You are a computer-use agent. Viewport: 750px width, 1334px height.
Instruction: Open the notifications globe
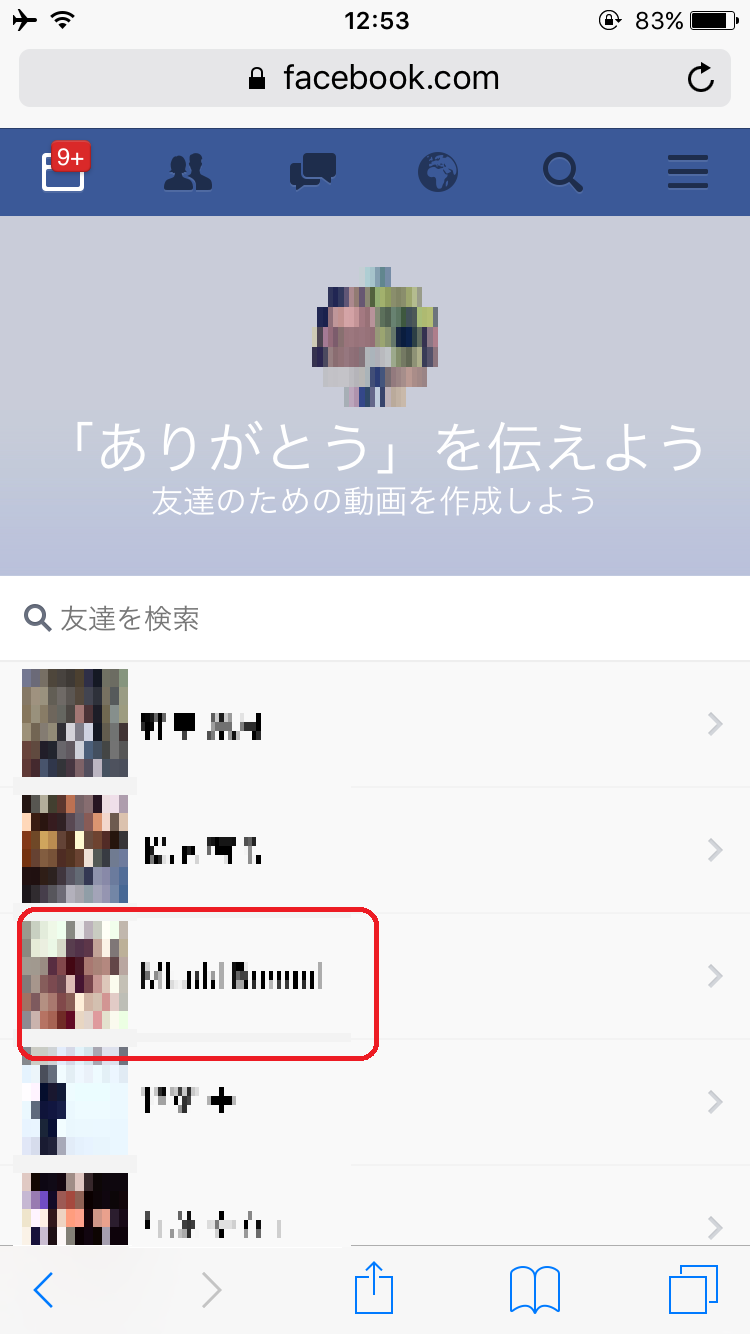(438, 172)
